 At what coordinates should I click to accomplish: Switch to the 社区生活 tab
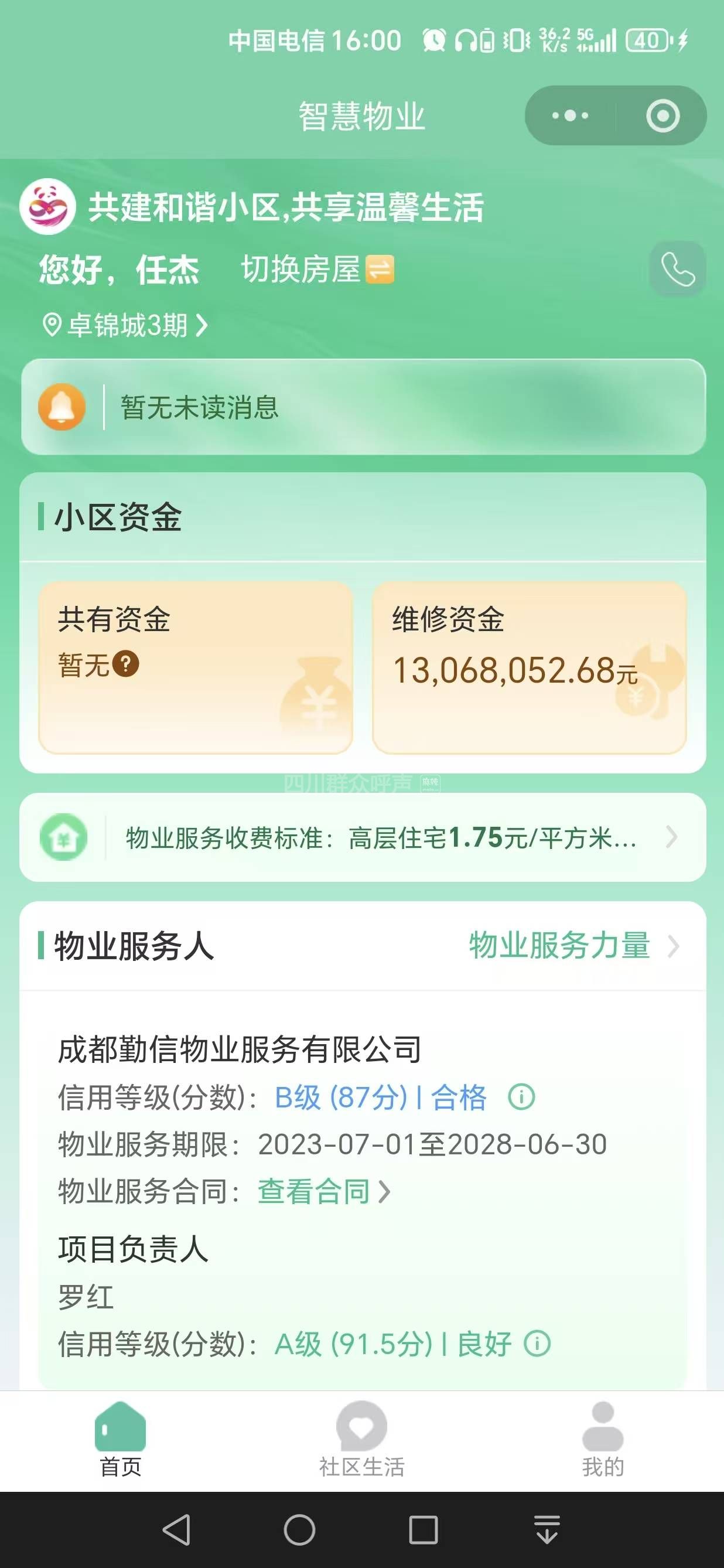tap(361, 1440)
